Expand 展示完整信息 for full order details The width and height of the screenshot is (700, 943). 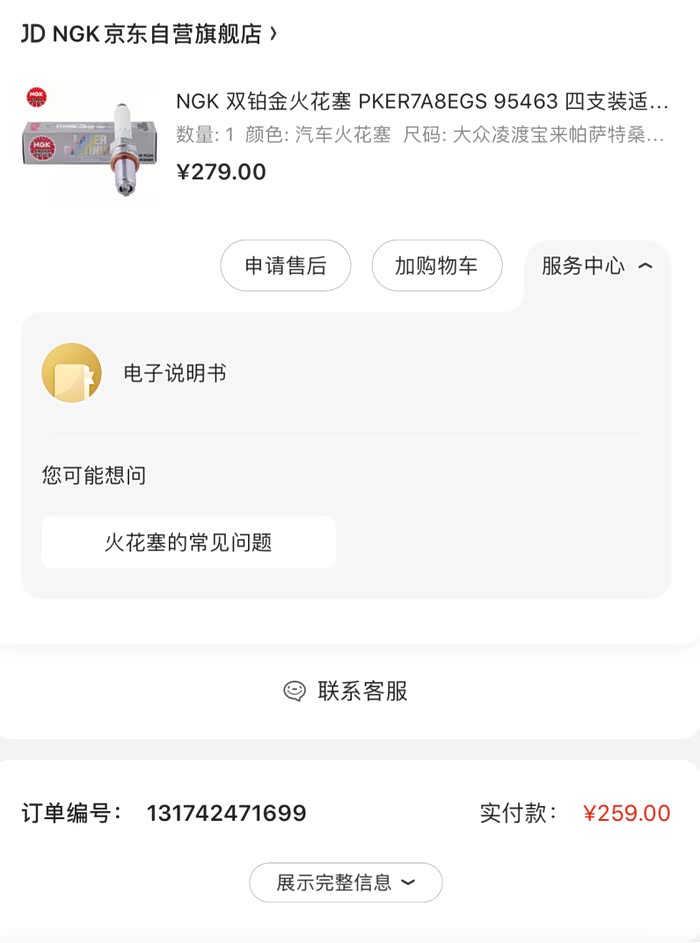coord(346,883)
